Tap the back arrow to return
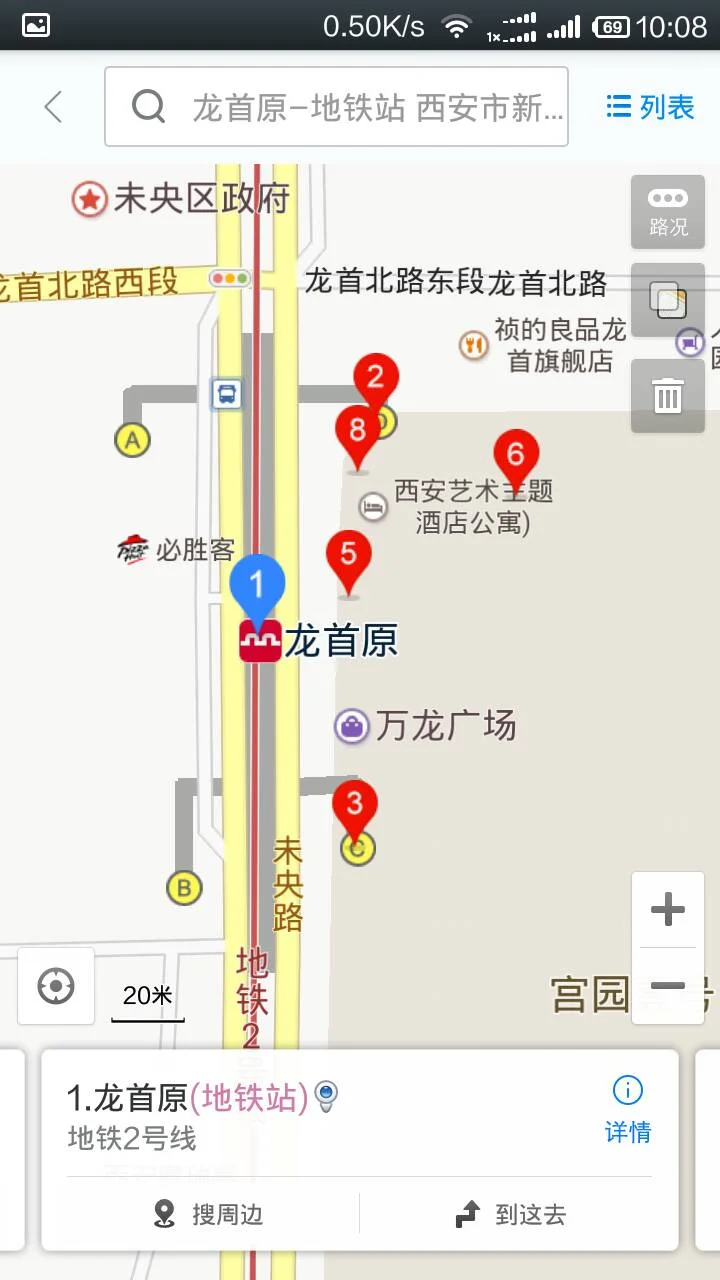Screen dimensions: 720x1280 click(x=52, y=106)
